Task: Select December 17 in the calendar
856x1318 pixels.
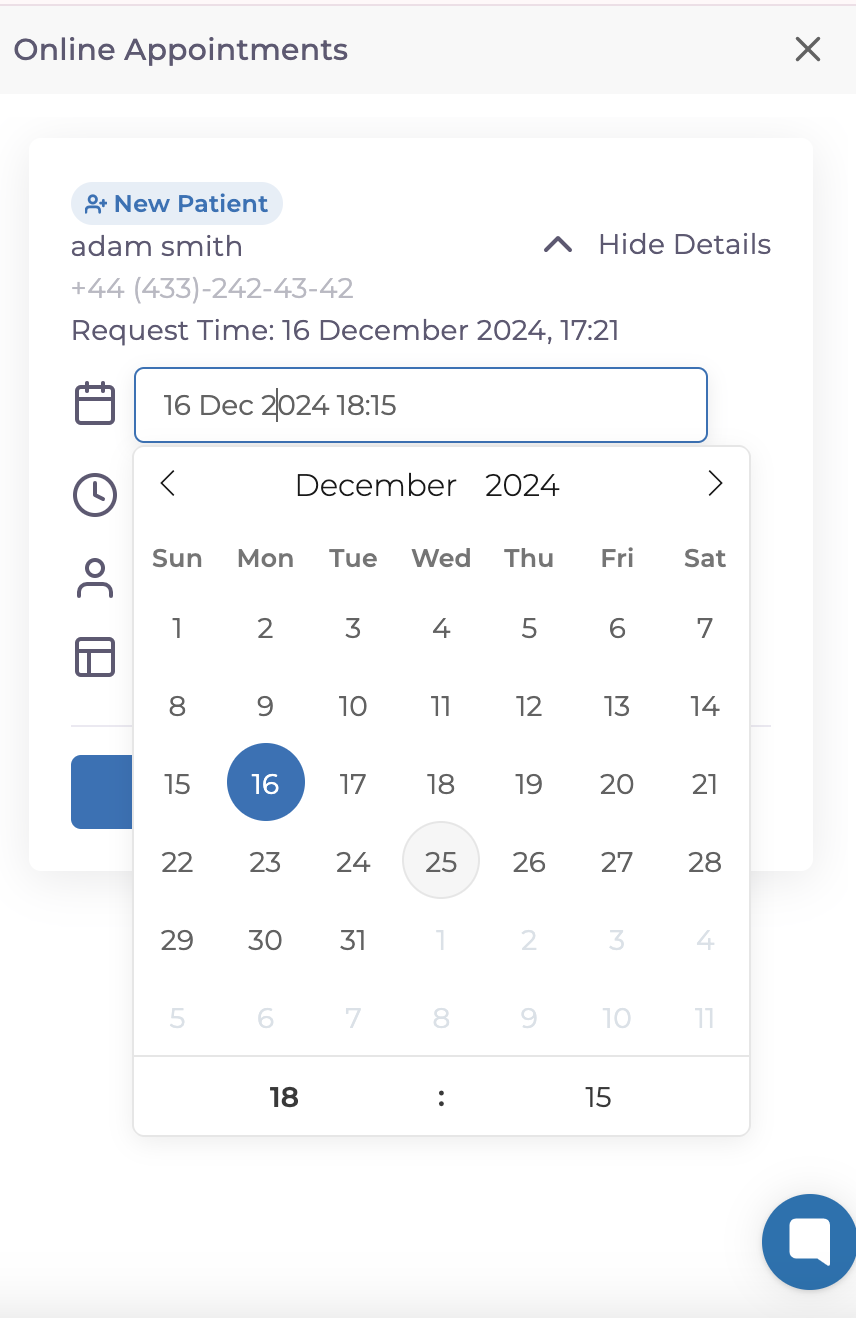Action: click(x=353, y=783)
